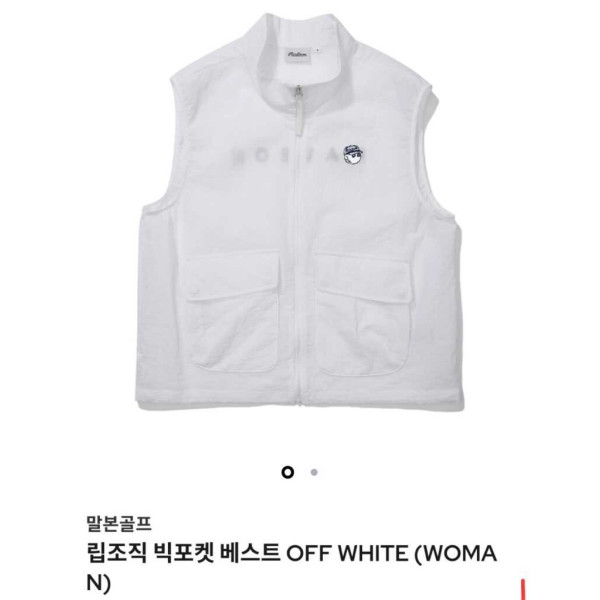Open the 말본골프 brand page
The height and width of the screenshot is (600, 600).
click(x=117, y=520)
